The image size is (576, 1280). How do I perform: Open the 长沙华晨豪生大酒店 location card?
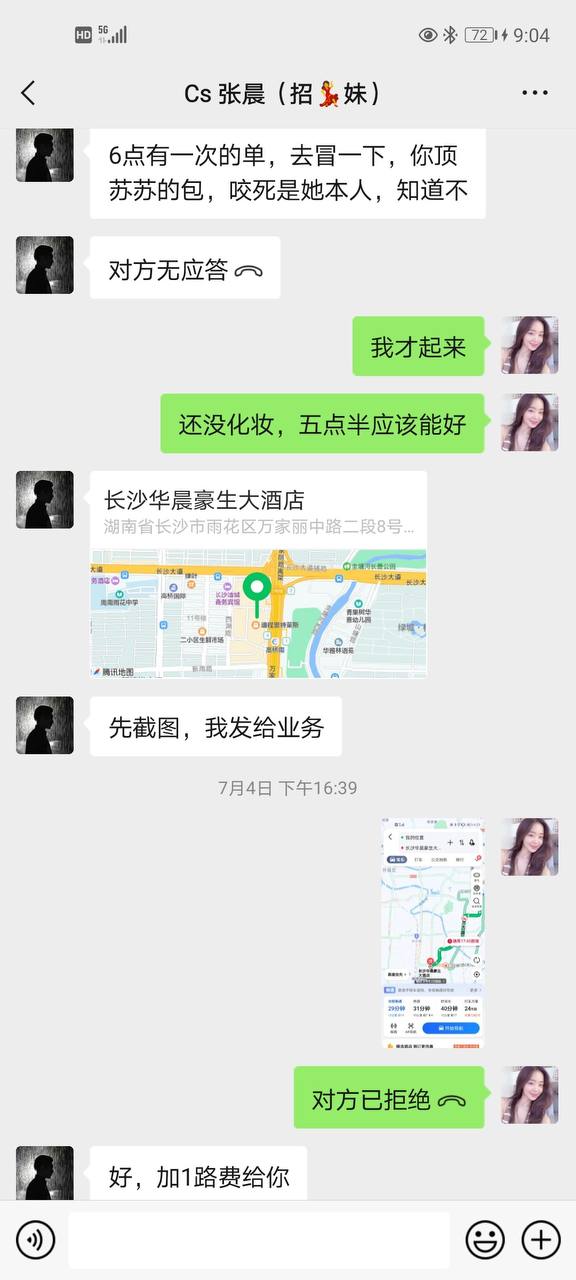click(x=258, y=575)
